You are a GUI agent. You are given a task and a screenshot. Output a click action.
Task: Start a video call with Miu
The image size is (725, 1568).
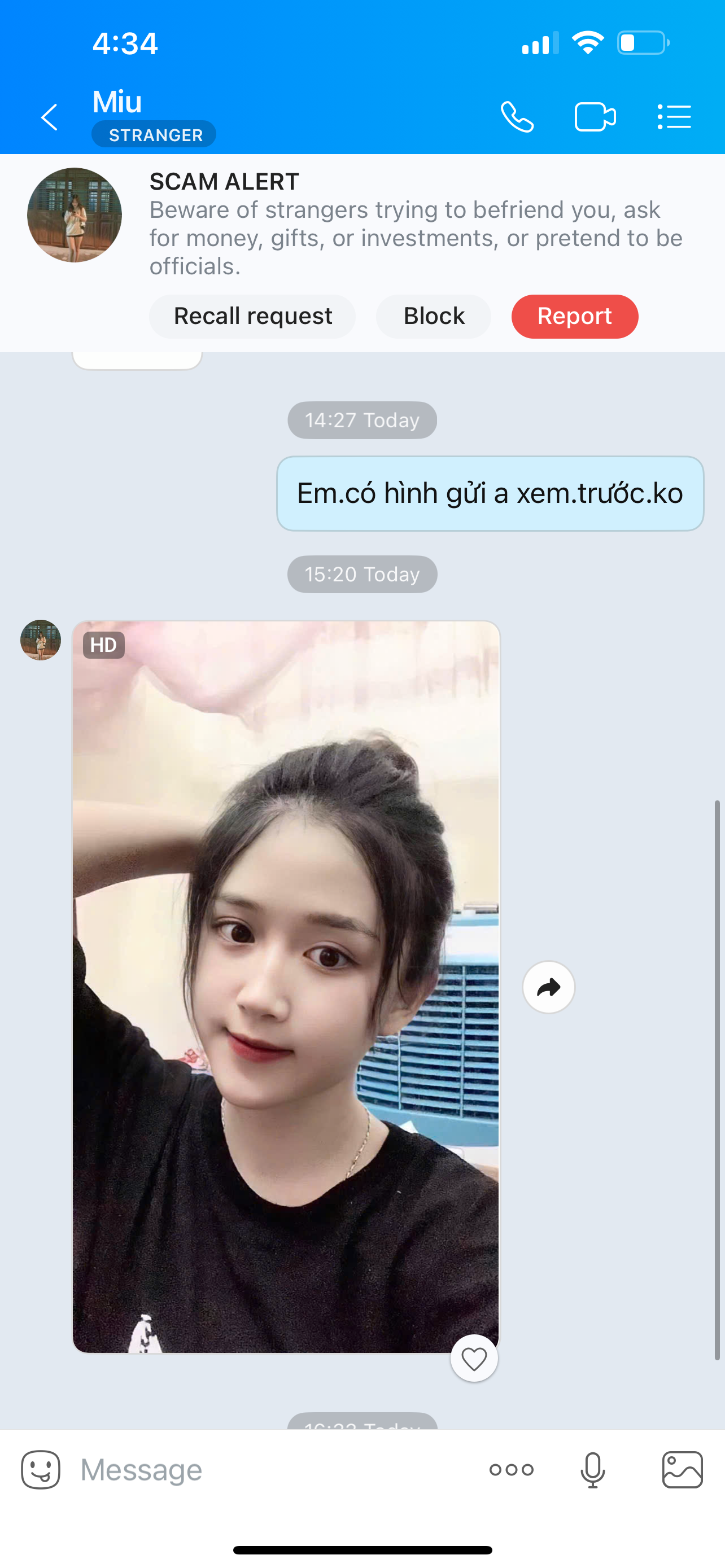[x=595, y=117]
